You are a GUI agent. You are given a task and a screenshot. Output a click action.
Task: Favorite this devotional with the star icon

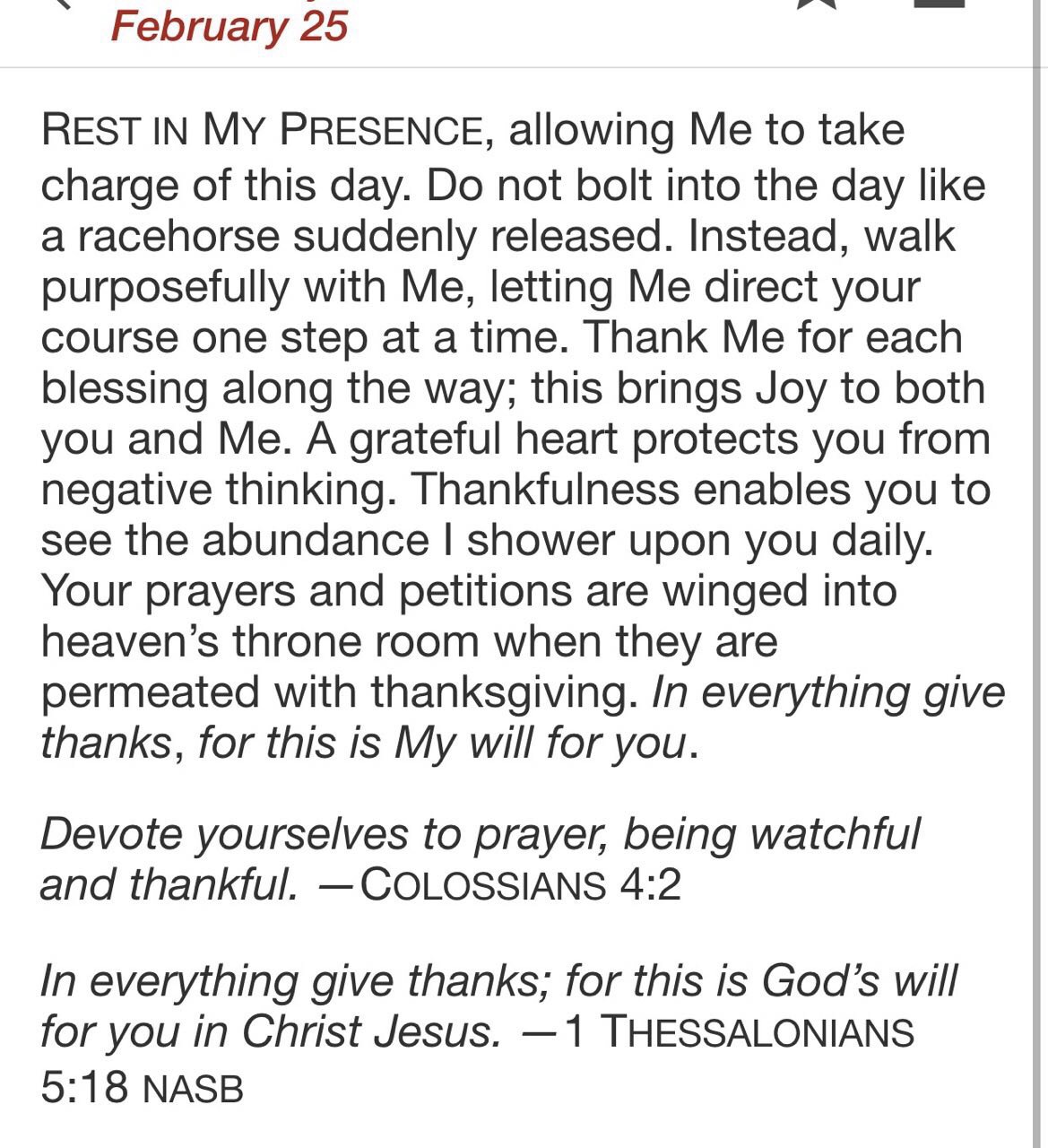[x=817, y=3]
